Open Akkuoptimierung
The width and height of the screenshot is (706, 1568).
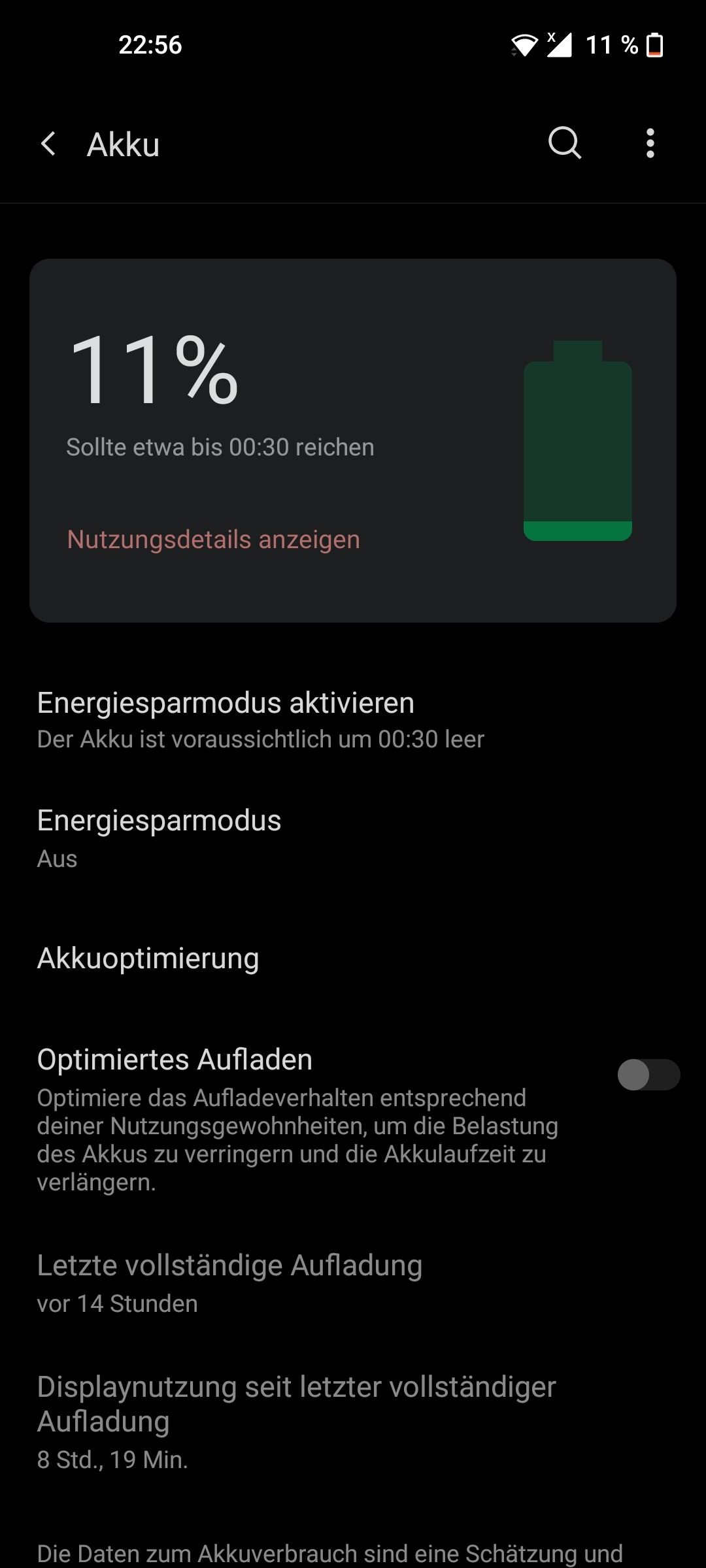coord(353,958)
